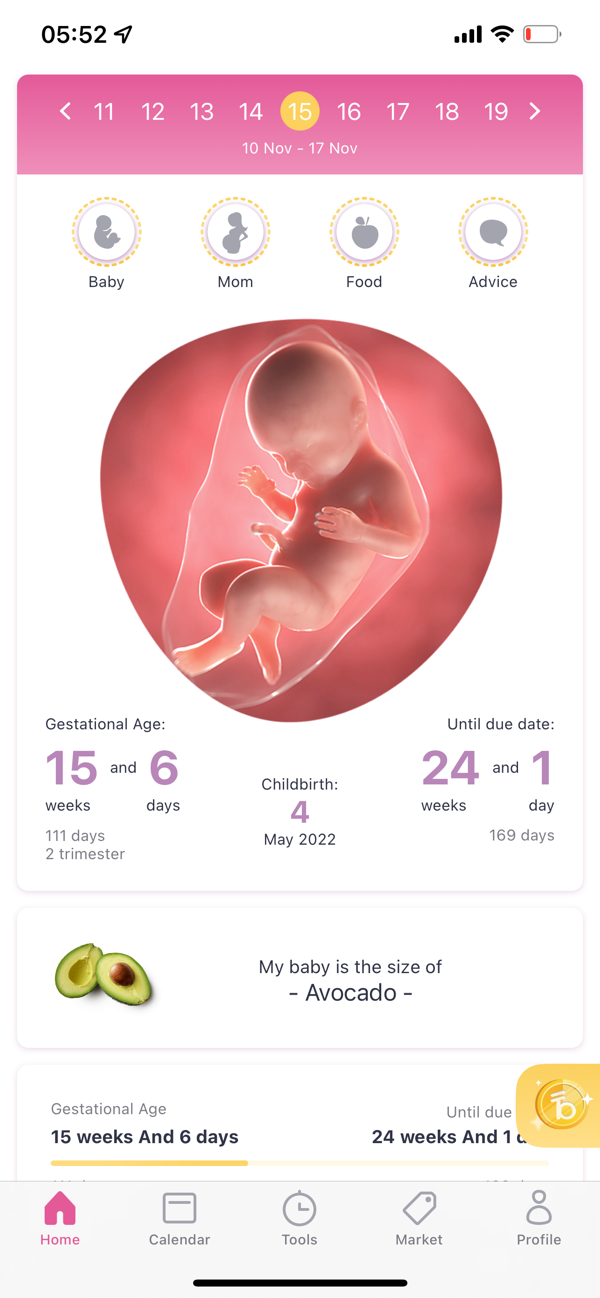Go to previous weeks with left arrow
Screen dimensions: 600x1298
click(65, 111)
